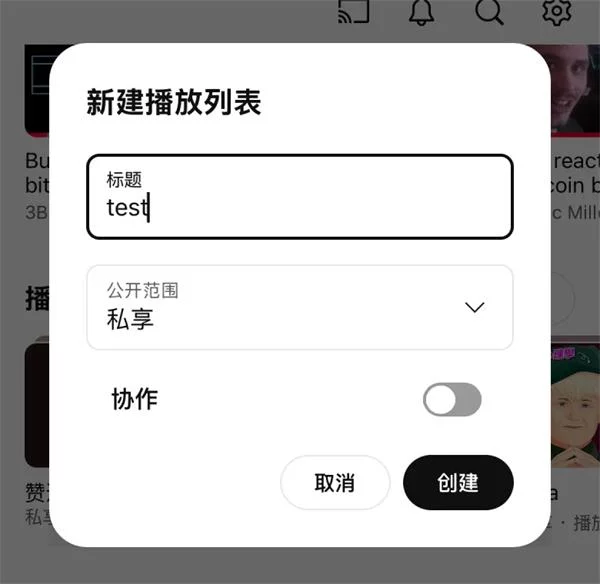
Task: Open search with the magnifier icon
Action: point(489,12)
